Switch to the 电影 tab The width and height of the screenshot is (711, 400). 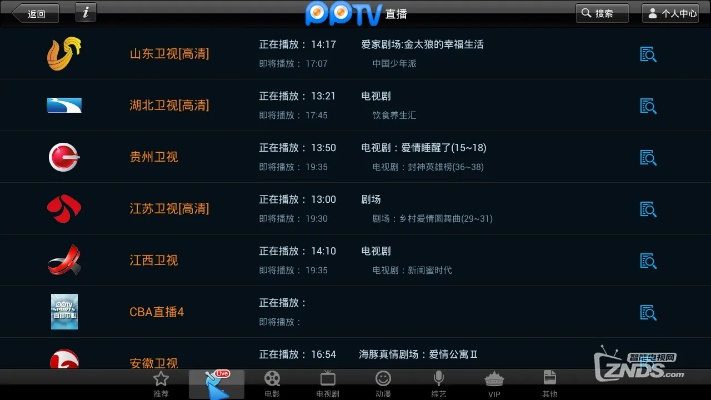[272, 384]
